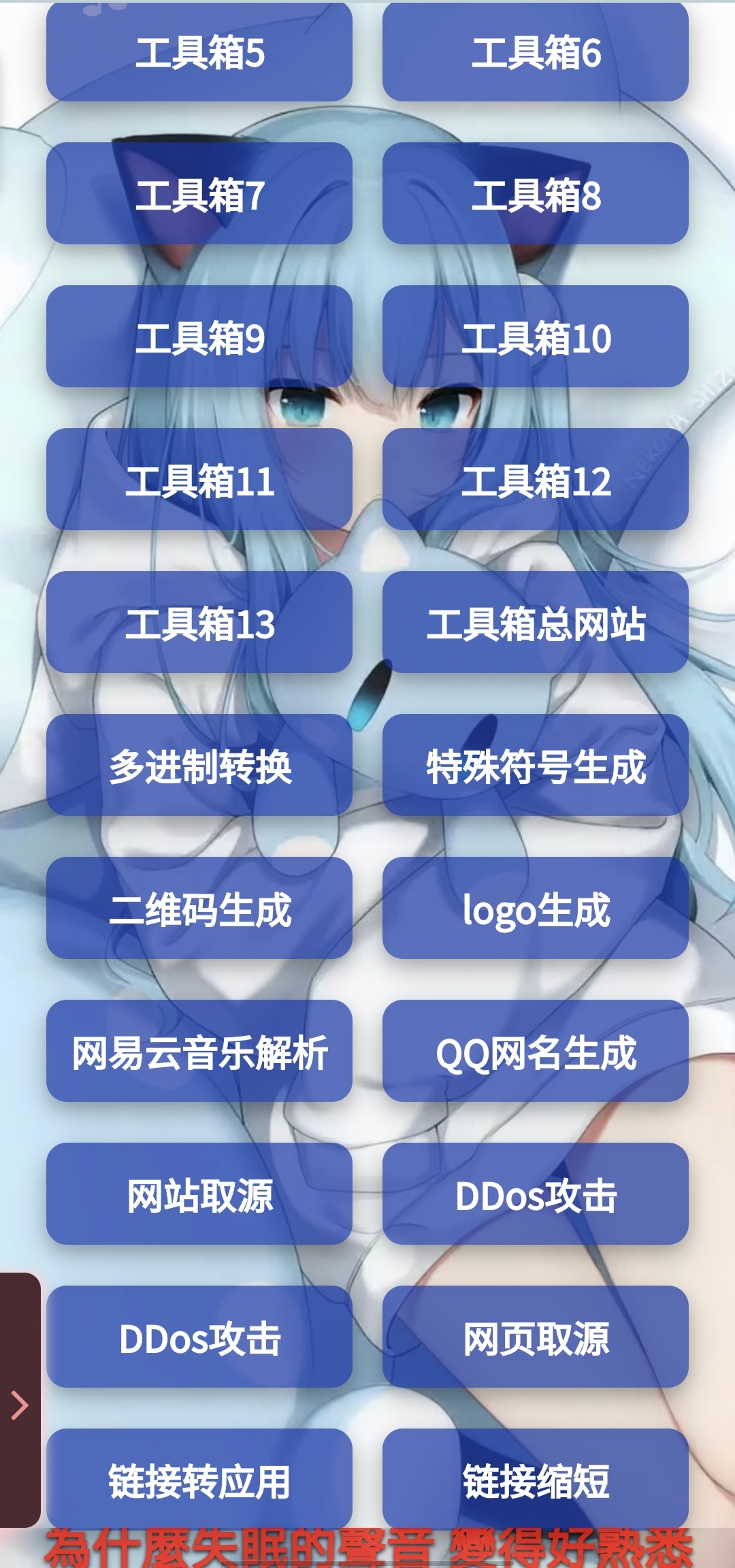Screen dimensions: 735x1568
Task: Open 工具箱5
Action: click(x=199, y=52)
